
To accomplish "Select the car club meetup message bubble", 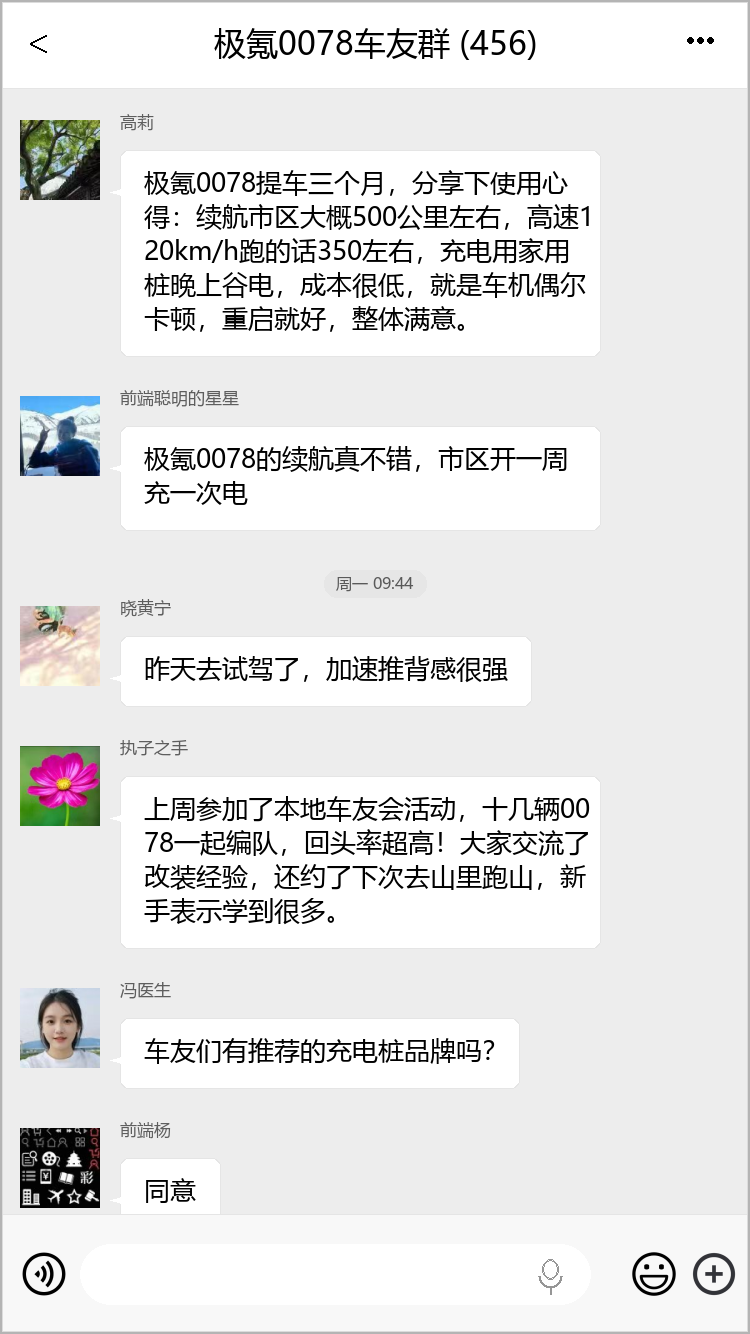I will [x=360, y=859].
